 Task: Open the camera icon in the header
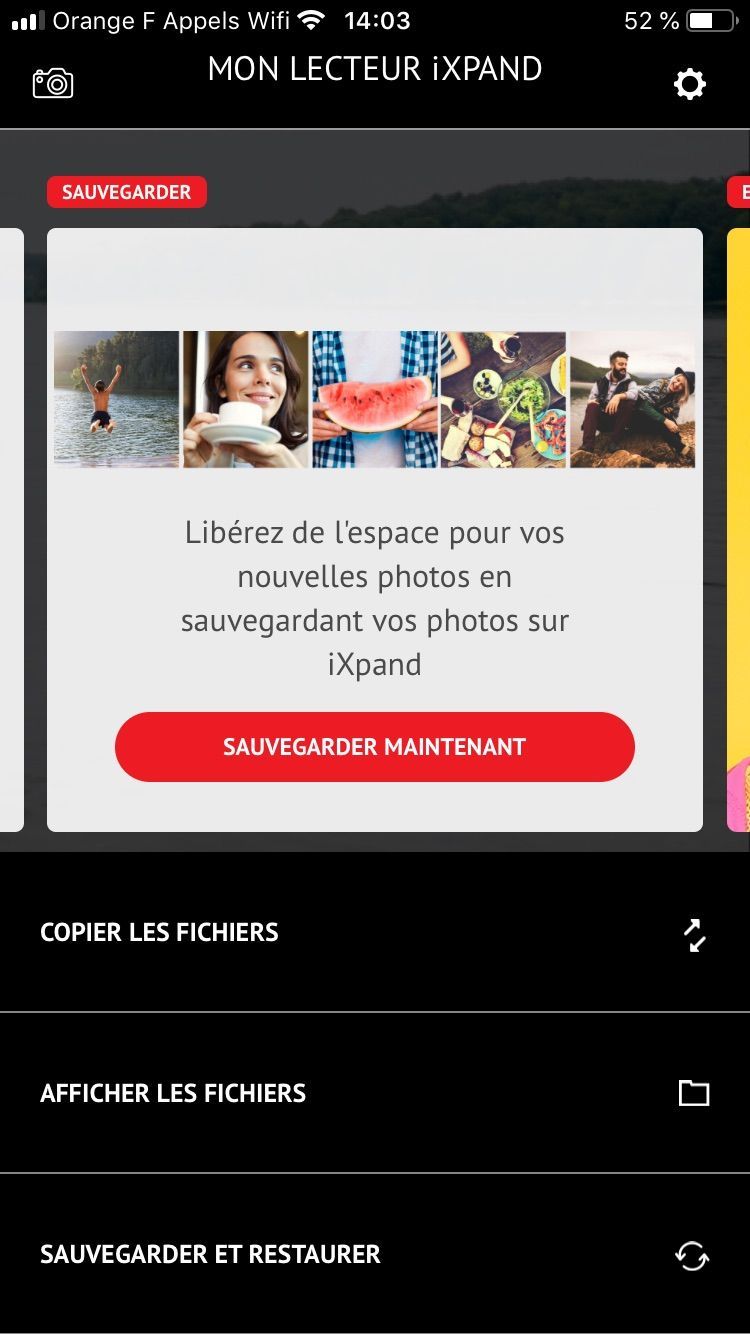(x=53, y=83)
